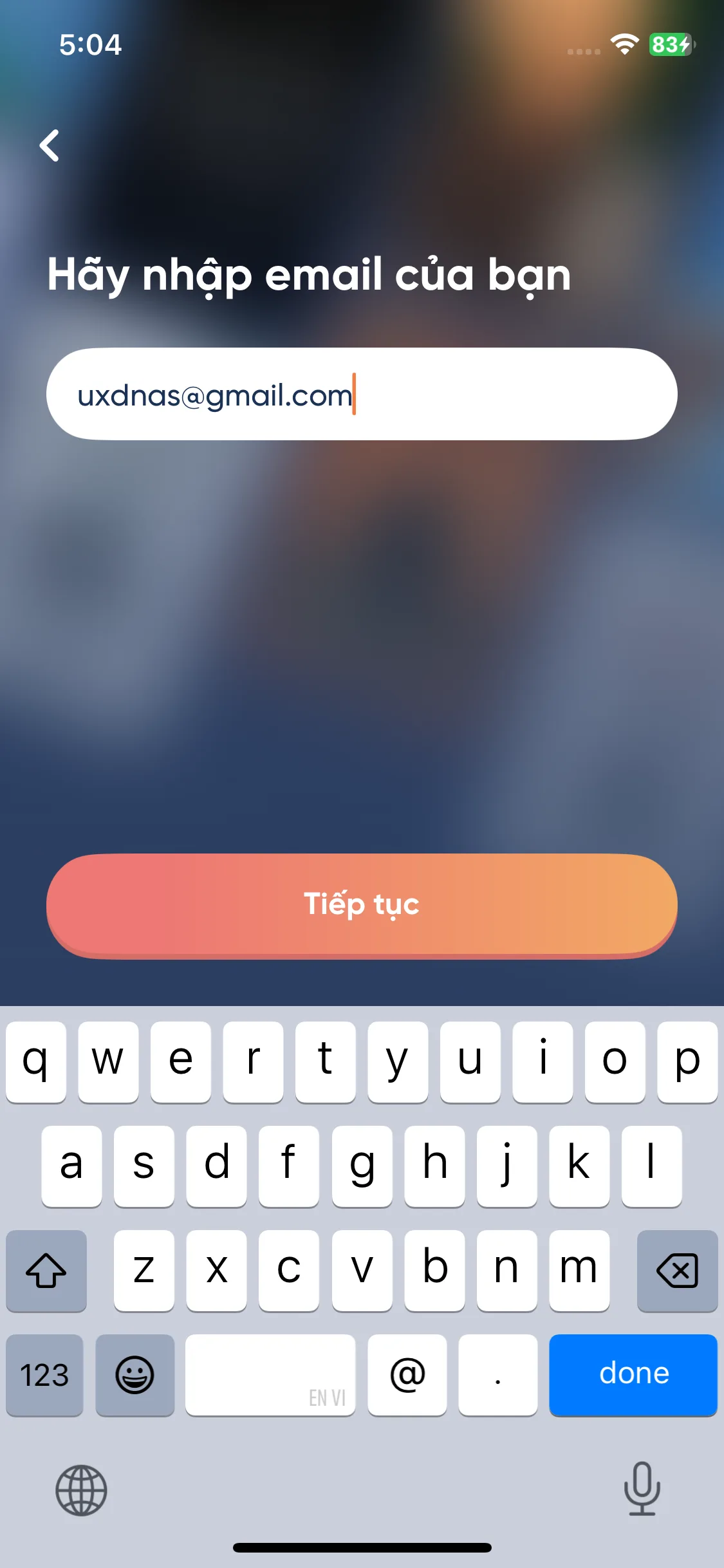
Task: Tap the shift key
Action: (46, 1270)
